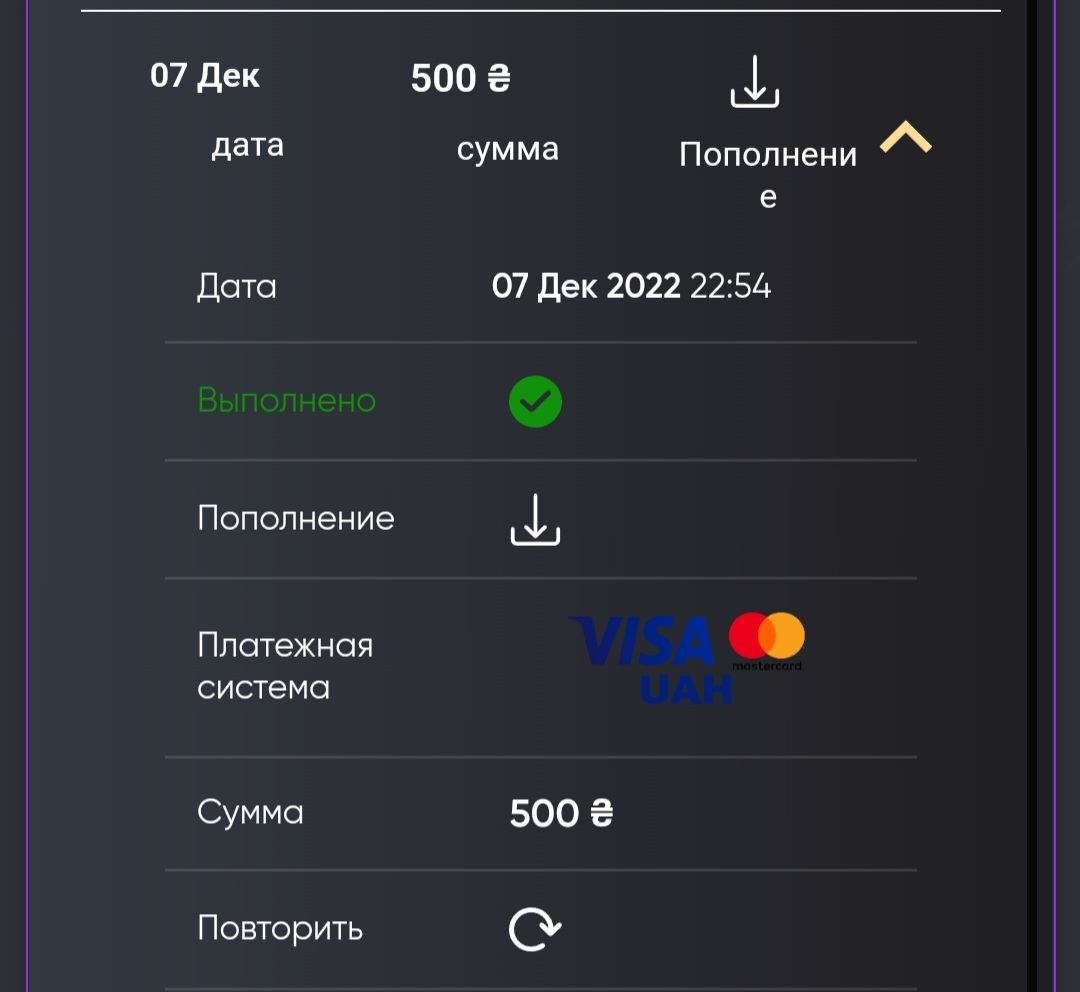Tap the Повторить repeat icon
Viewport: 1080px width, 992px height.
[x=535, y=929]
